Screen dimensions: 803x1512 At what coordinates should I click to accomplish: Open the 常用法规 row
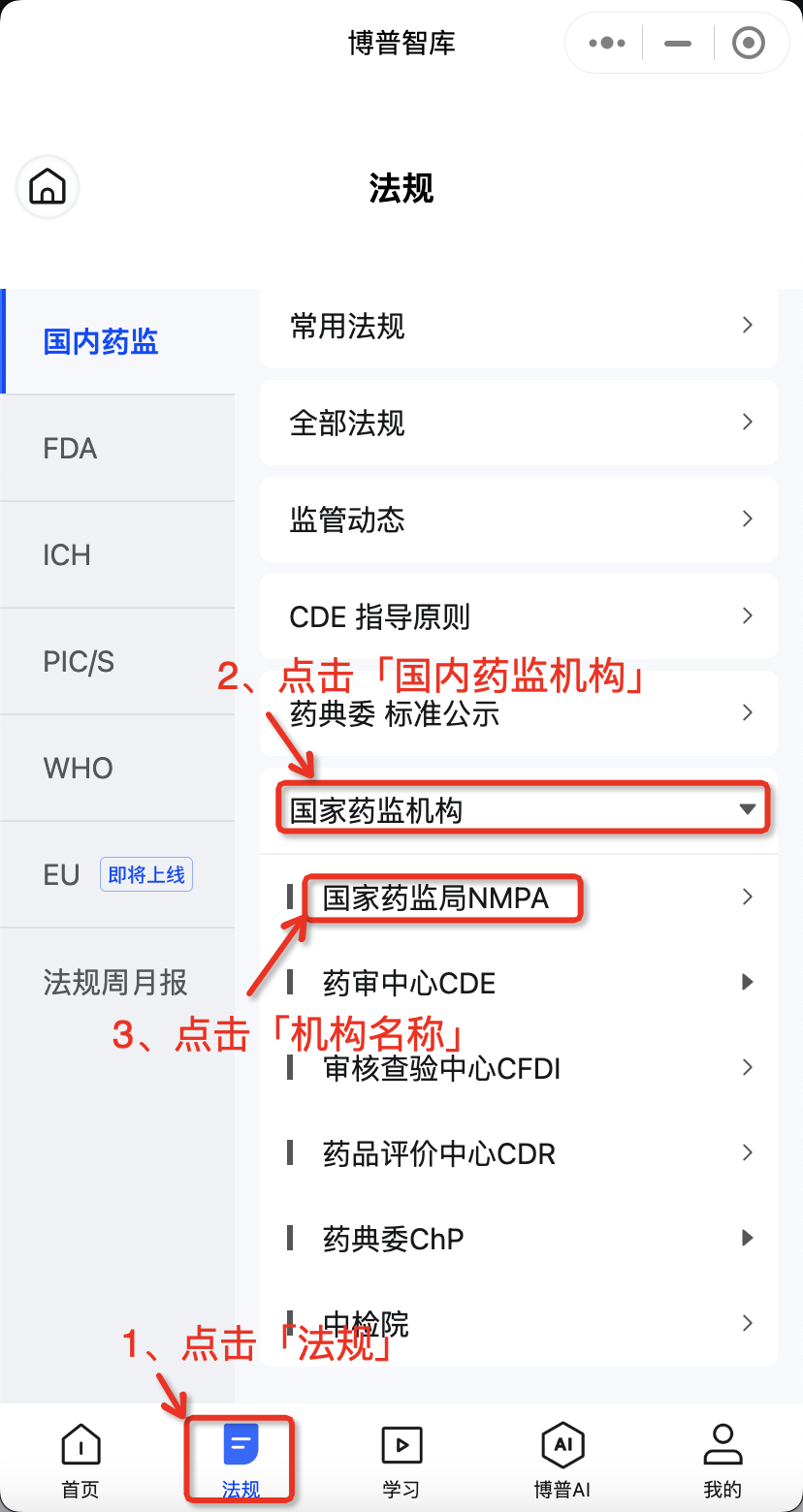coord(519,326)
